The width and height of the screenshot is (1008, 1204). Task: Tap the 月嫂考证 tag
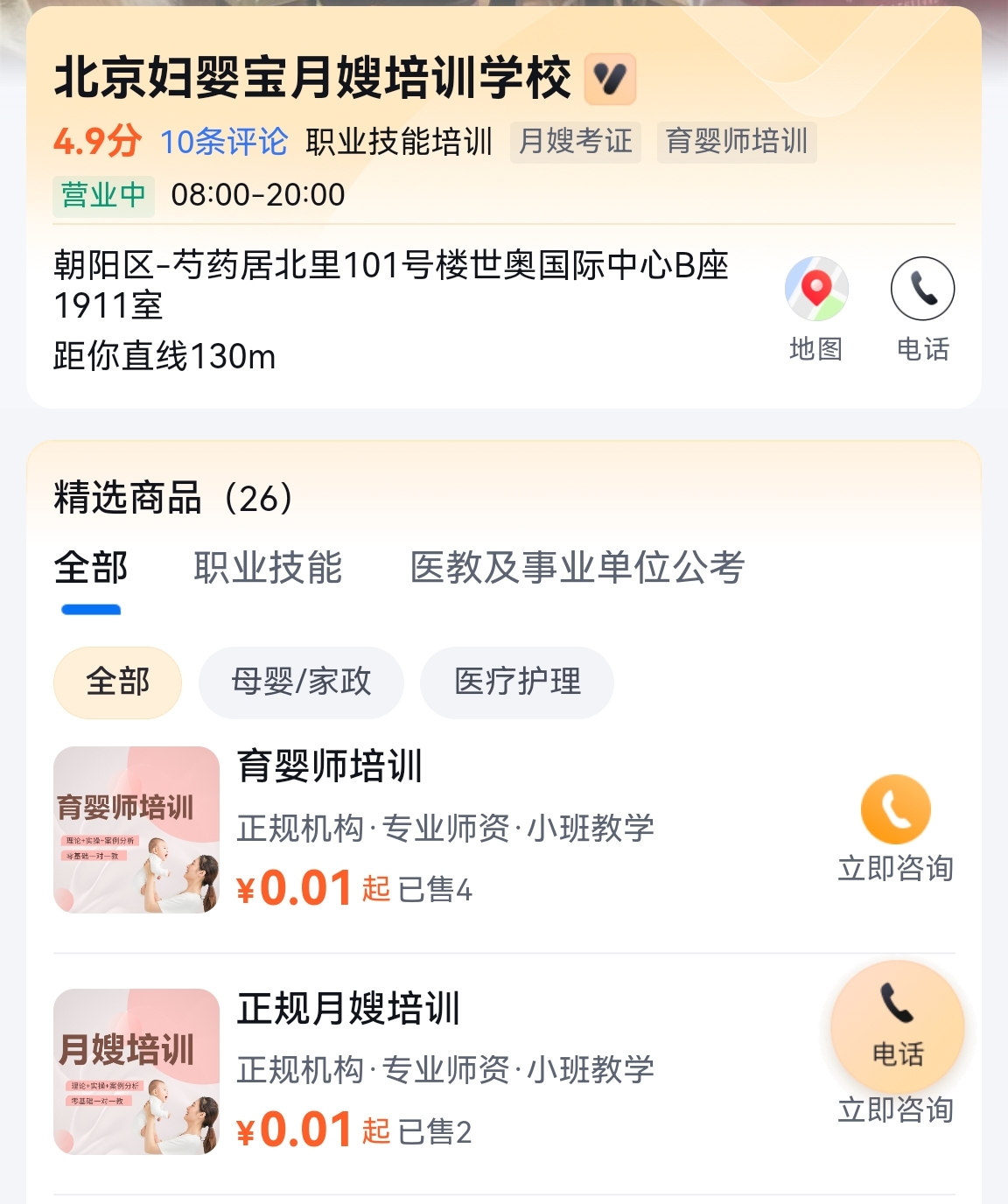[x=575, y=142]
